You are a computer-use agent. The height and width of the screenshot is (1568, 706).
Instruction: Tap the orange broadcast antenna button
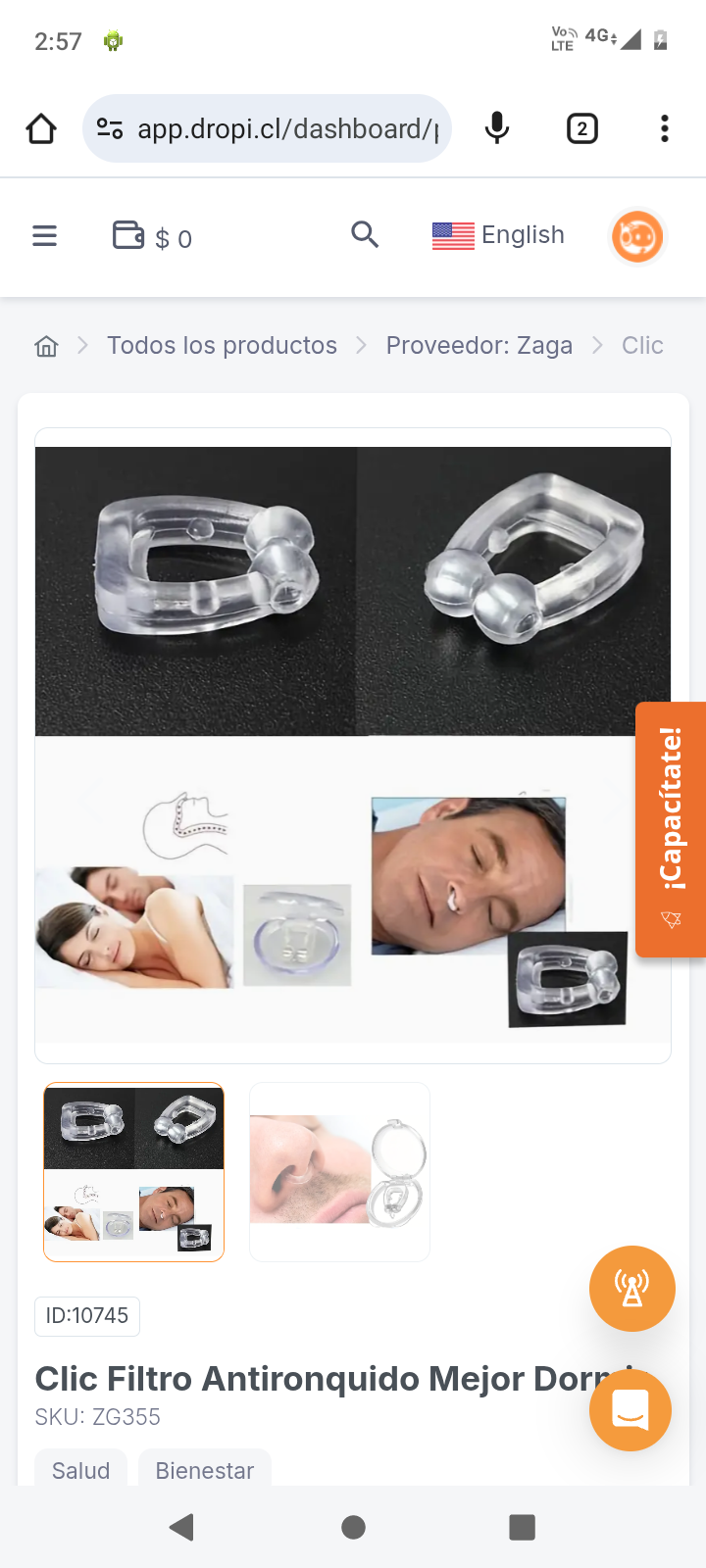click(x=631, y=1288)
